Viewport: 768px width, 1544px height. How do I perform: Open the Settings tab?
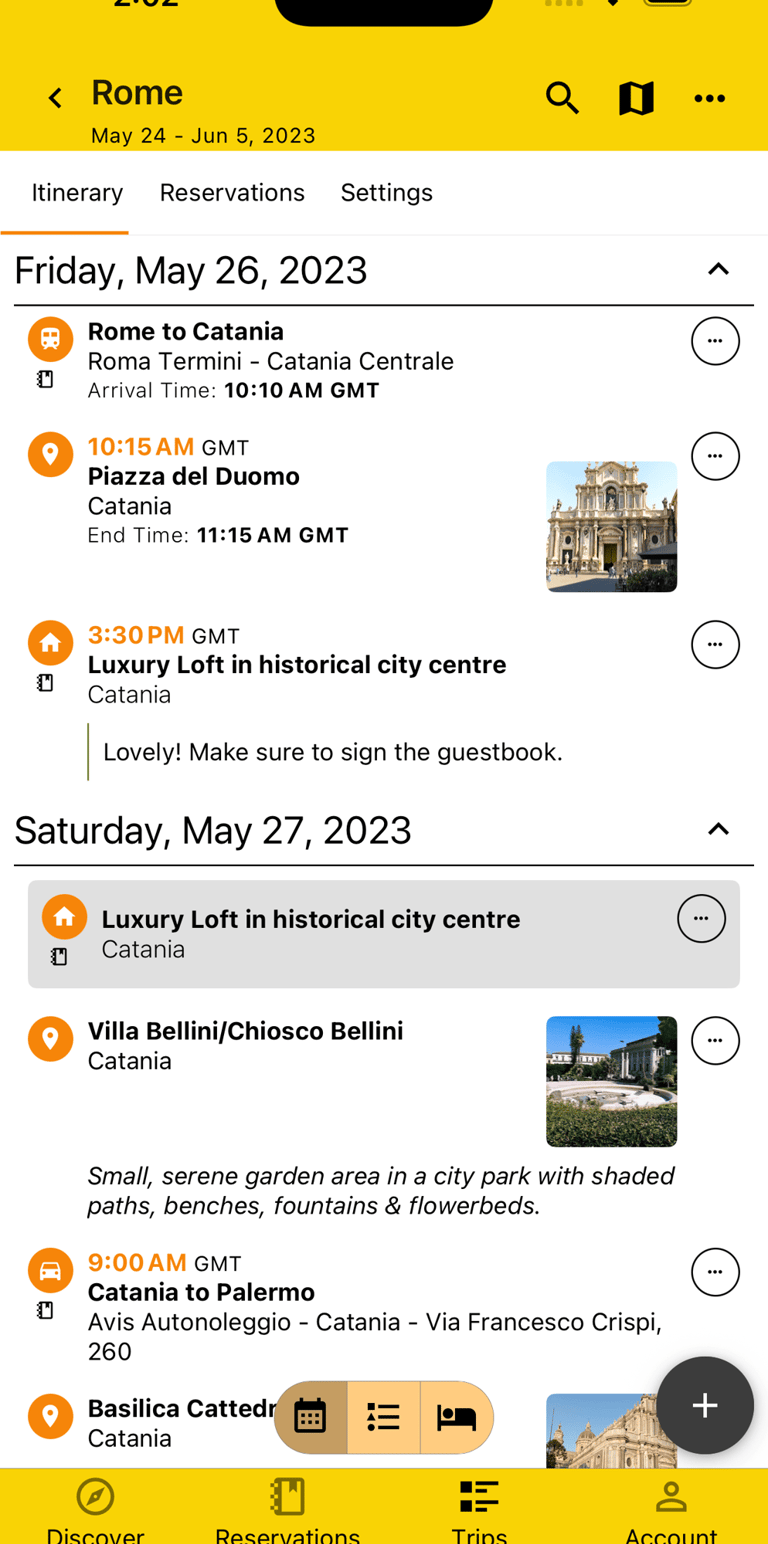tap(387, 192)
